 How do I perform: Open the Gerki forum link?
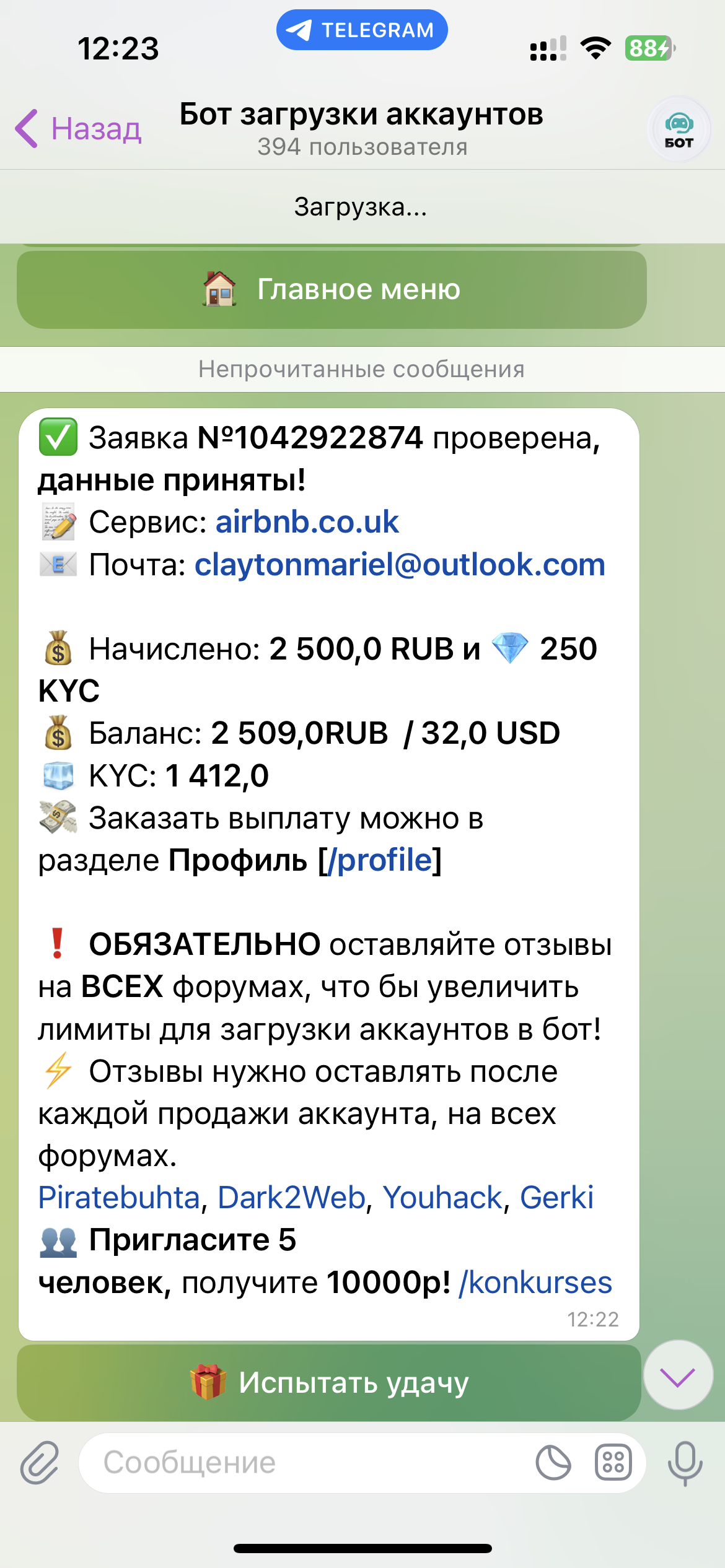click(556, 1197)
